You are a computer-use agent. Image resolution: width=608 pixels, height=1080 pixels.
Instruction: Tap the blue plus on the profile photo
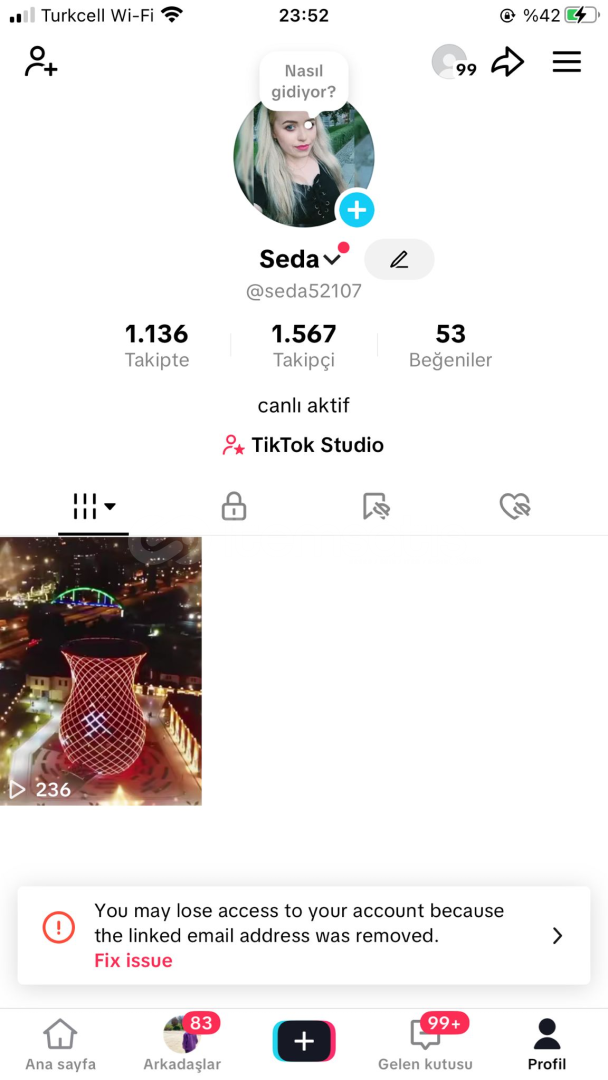pyautogui.click(x=356, y=209)
